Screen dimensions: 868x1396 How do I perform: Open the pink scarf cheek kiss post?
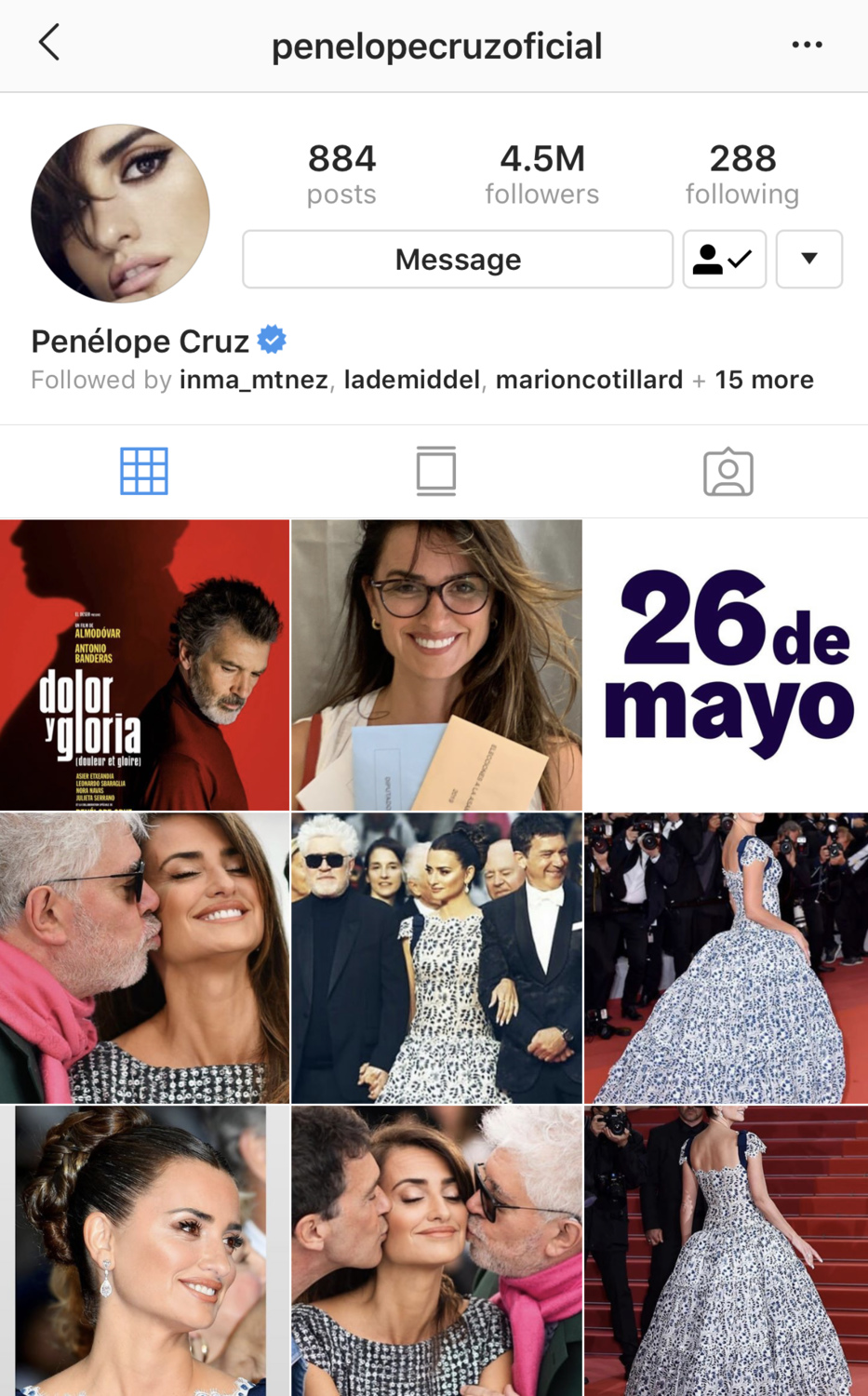pos(144,958)
